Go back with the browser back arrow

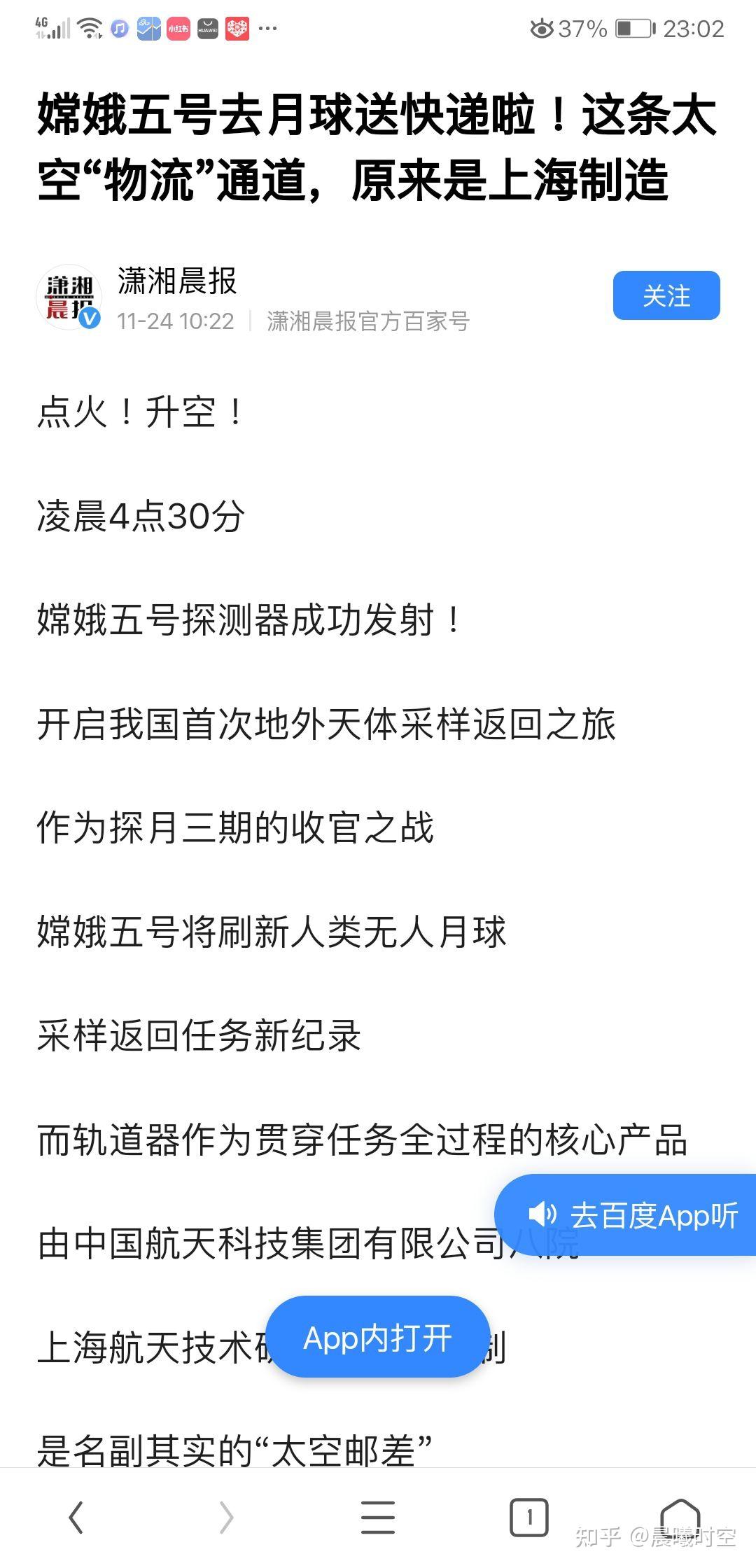point(76,1518)
